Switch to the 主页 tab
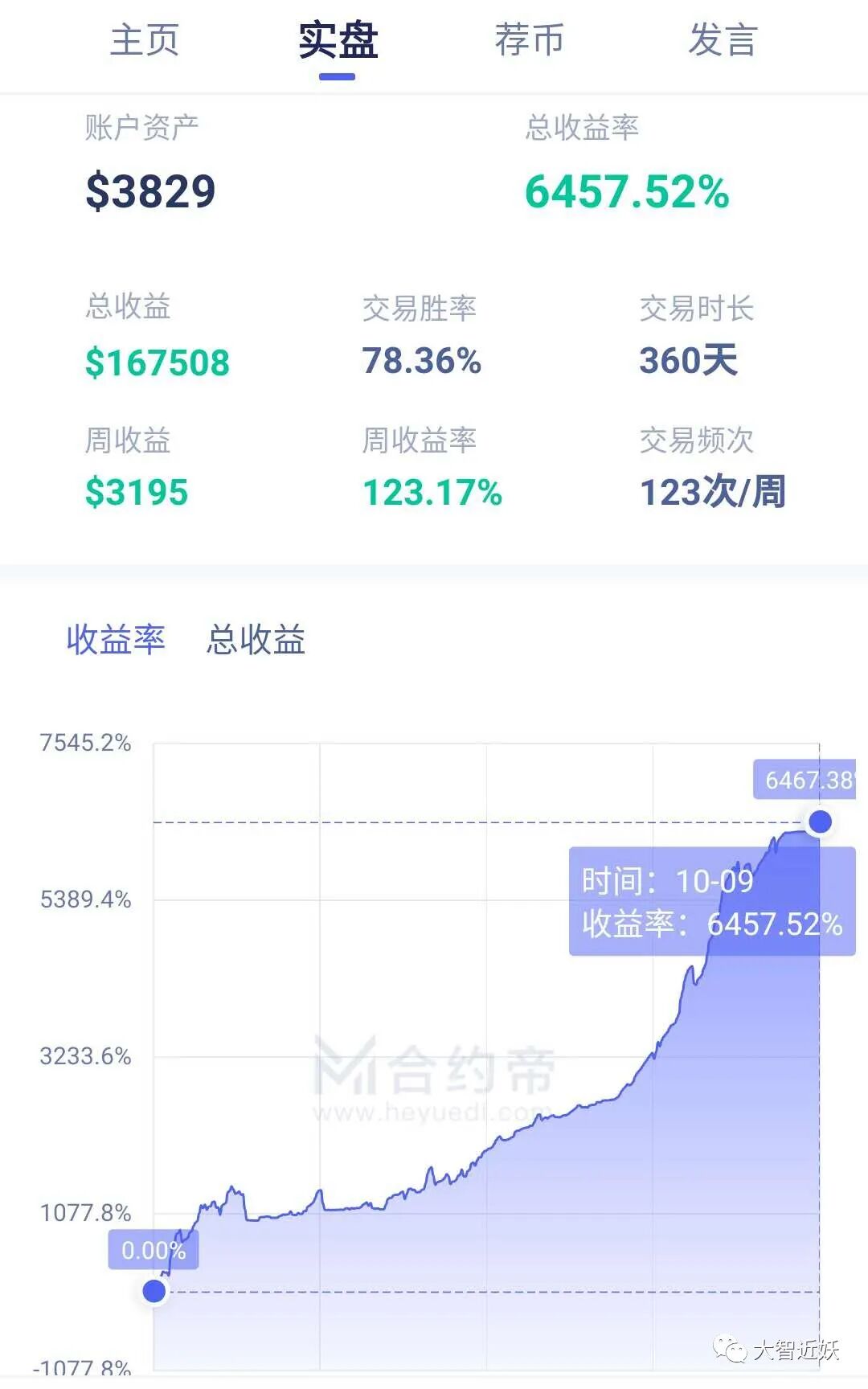 [x=145, y=40]
